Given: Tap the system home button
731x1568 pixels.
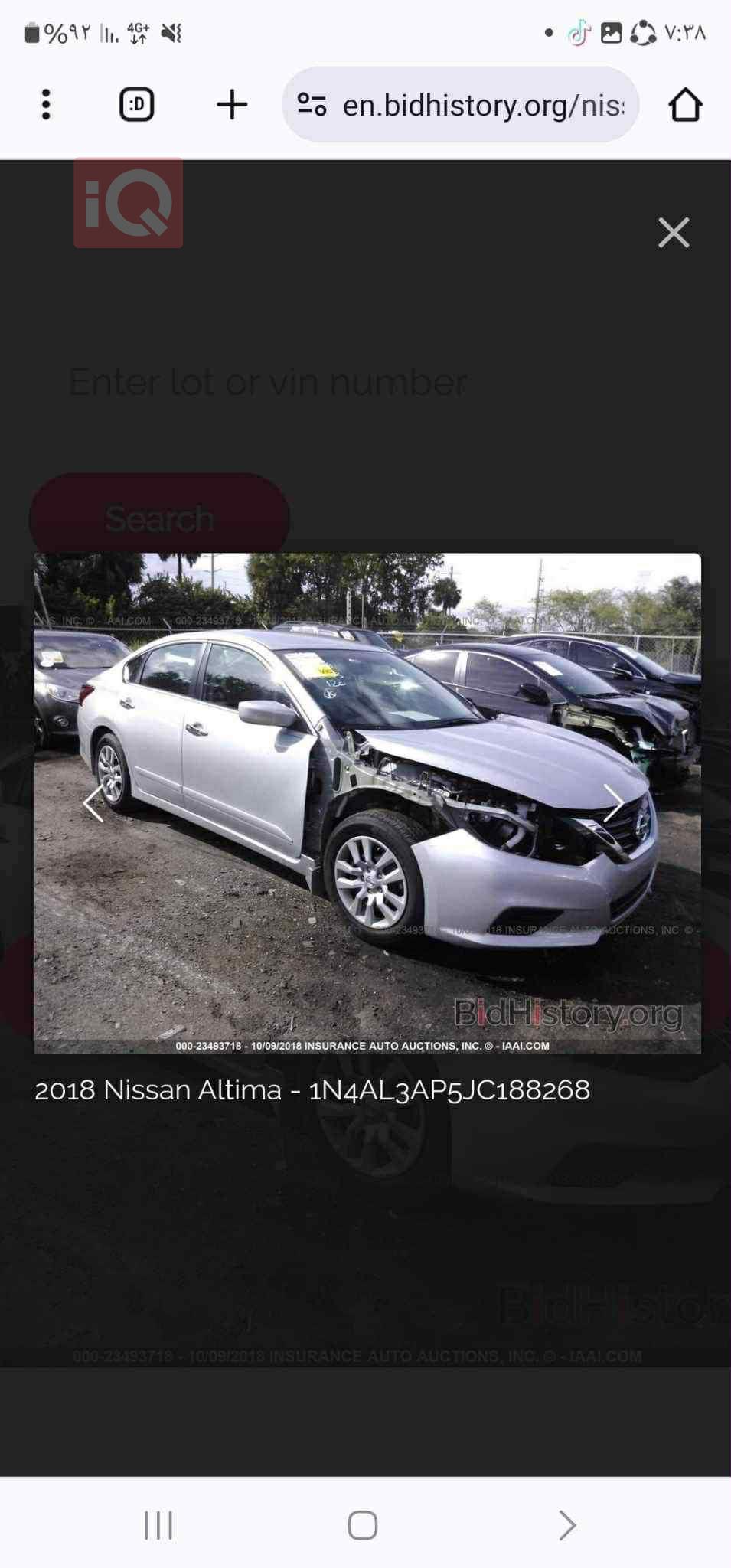Looking at the screenshot, I should click(x=362, y=1525).
